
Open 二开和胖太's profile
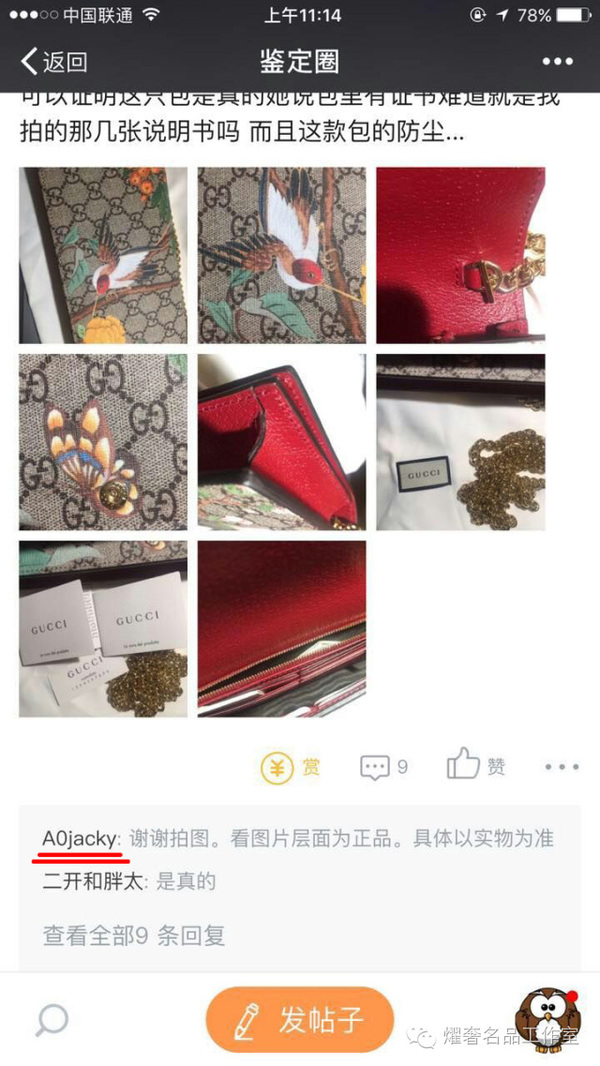93,881
